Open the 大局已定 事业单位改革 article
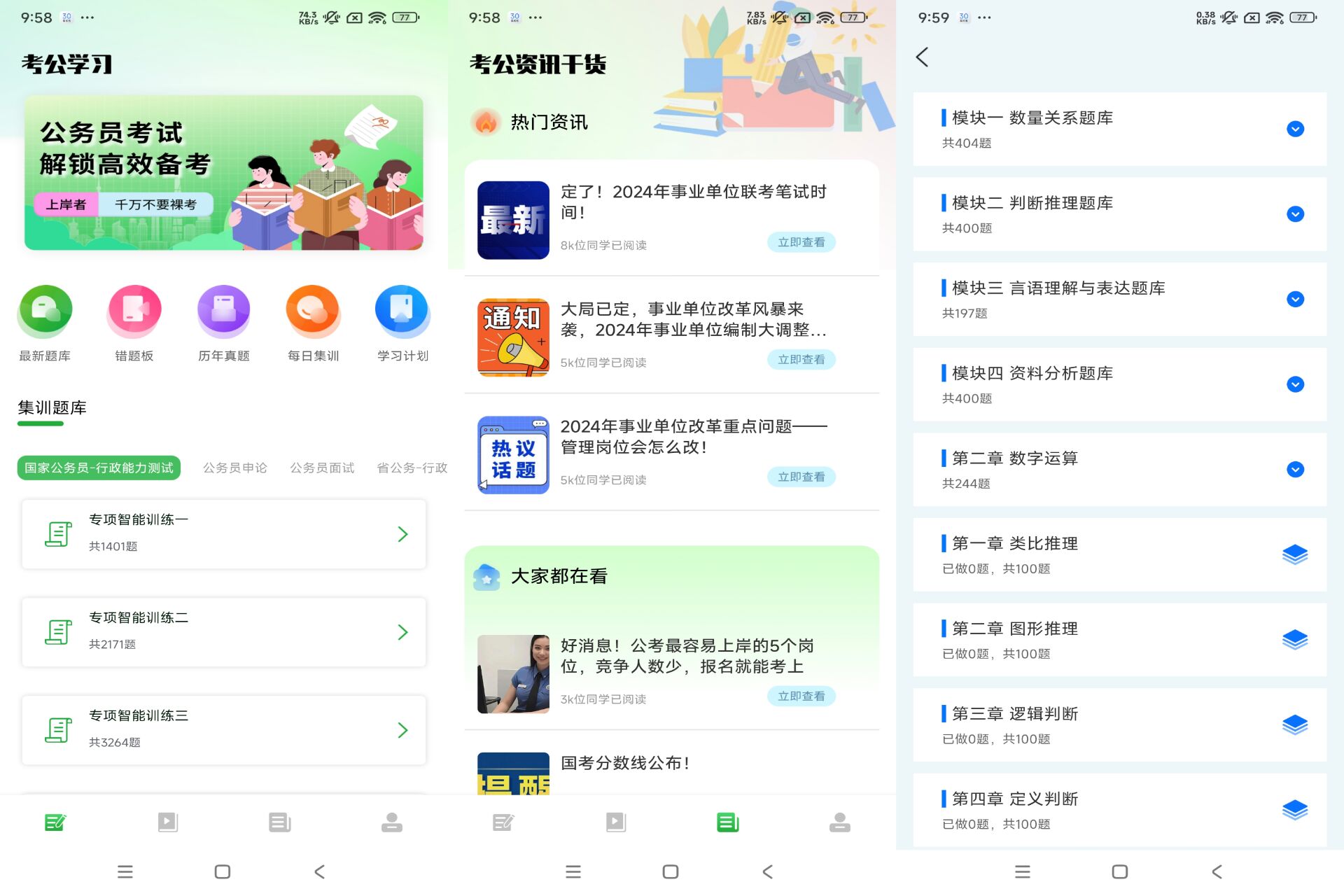 pyautogui.click(x=693, y=320)
